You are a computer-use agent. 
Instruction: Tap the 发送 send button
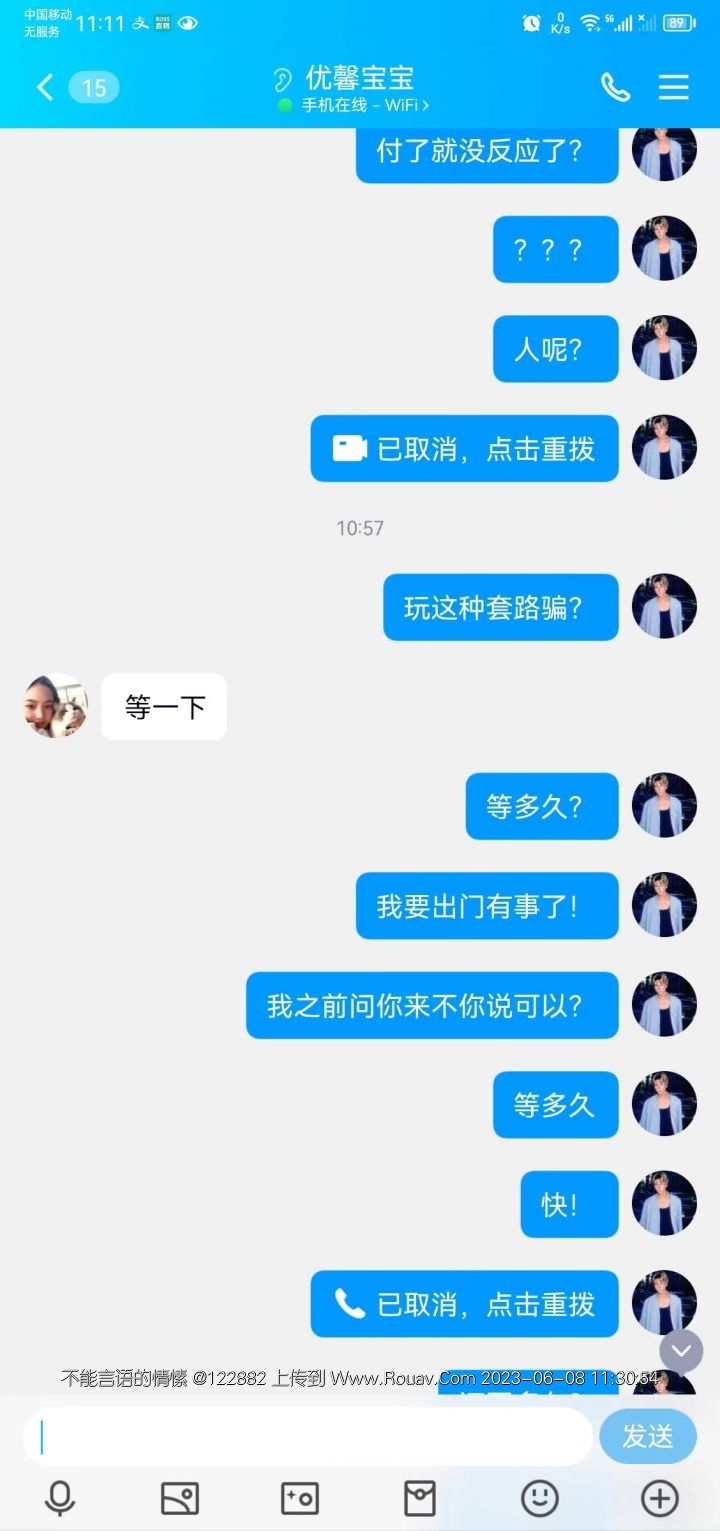click(647, 1437)
